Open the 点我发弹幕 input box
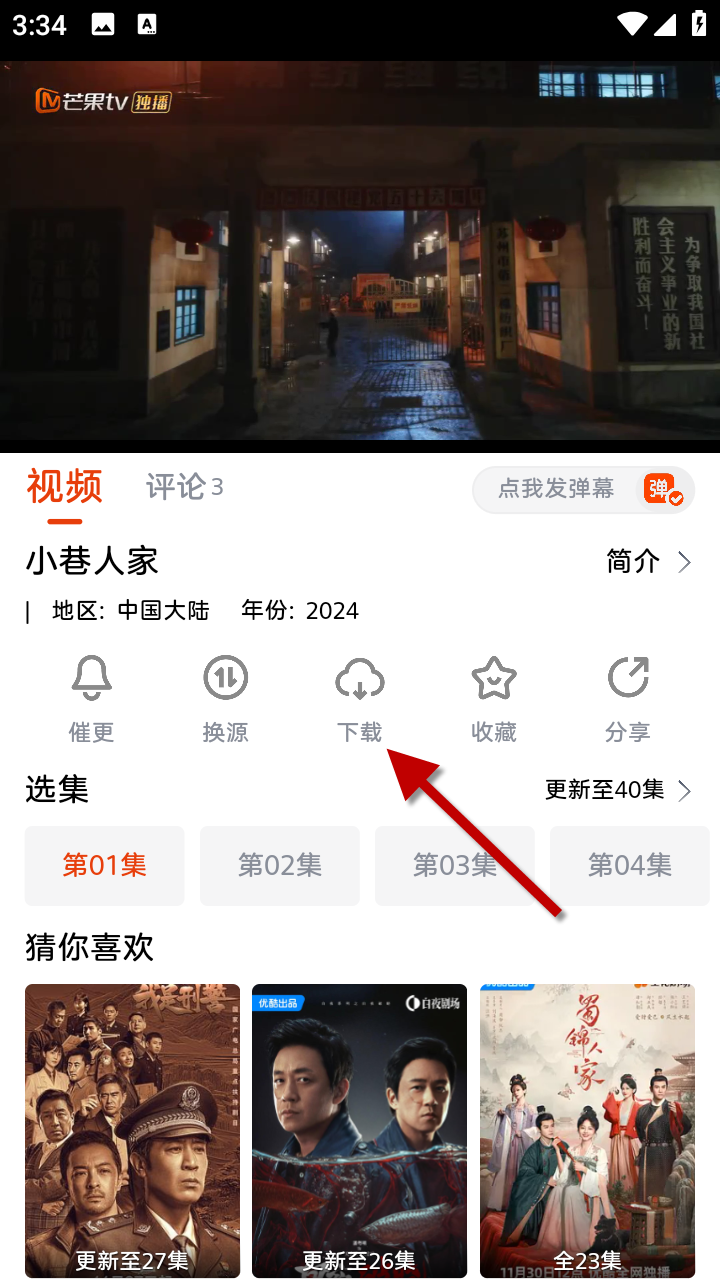 [555, 489]
